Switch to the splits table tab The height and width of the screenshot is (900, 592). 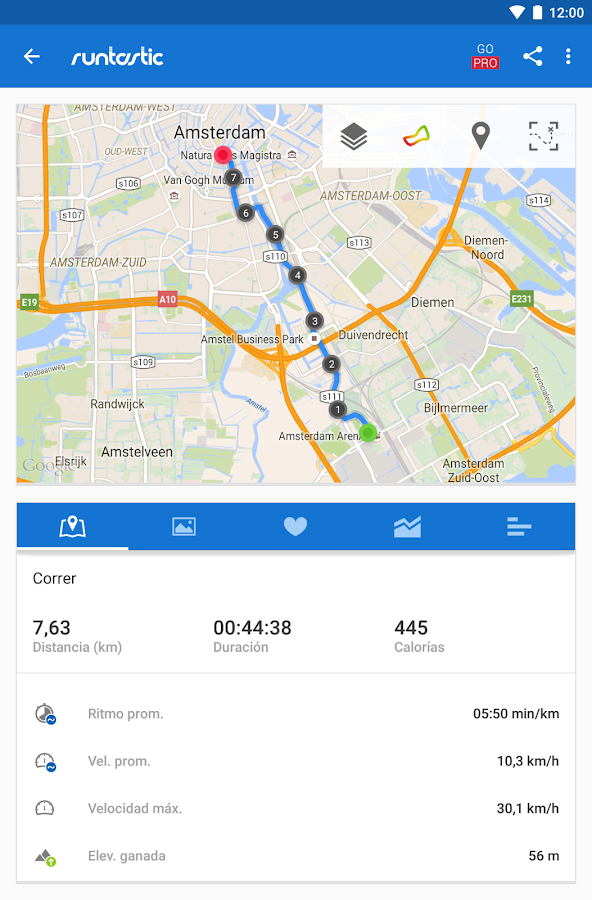[519, 526]
